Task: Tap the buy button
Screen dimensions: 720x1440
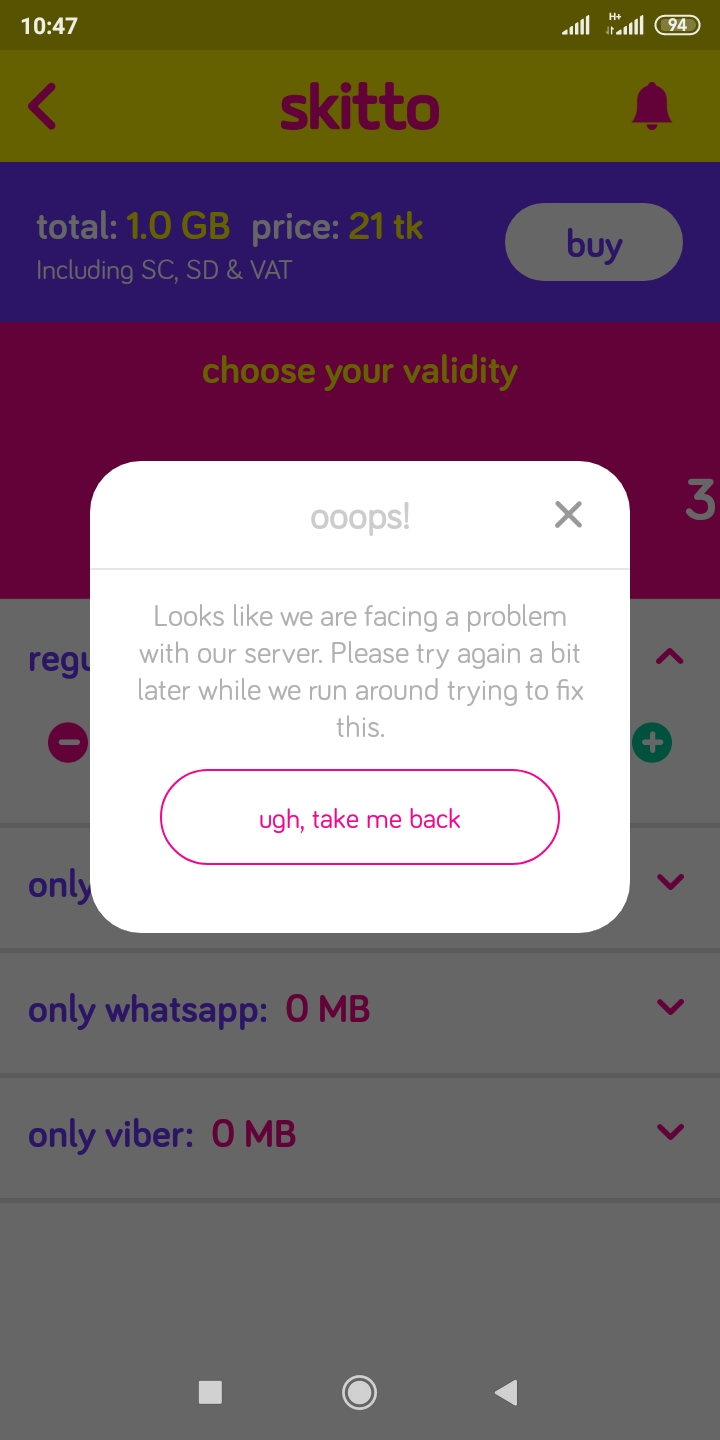Action: point(594,243)
